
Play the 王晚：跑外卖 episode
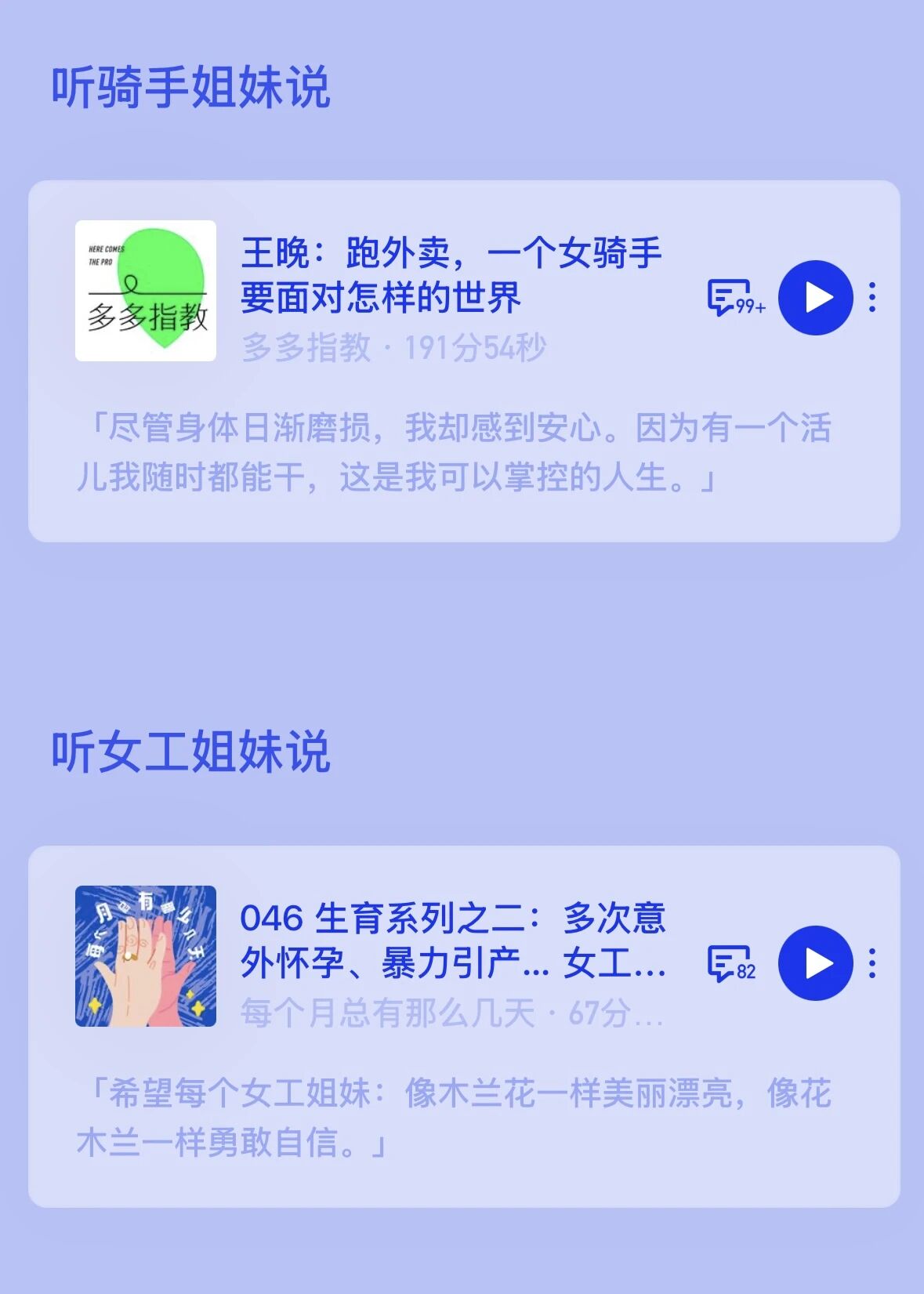(x=815, y=298)
